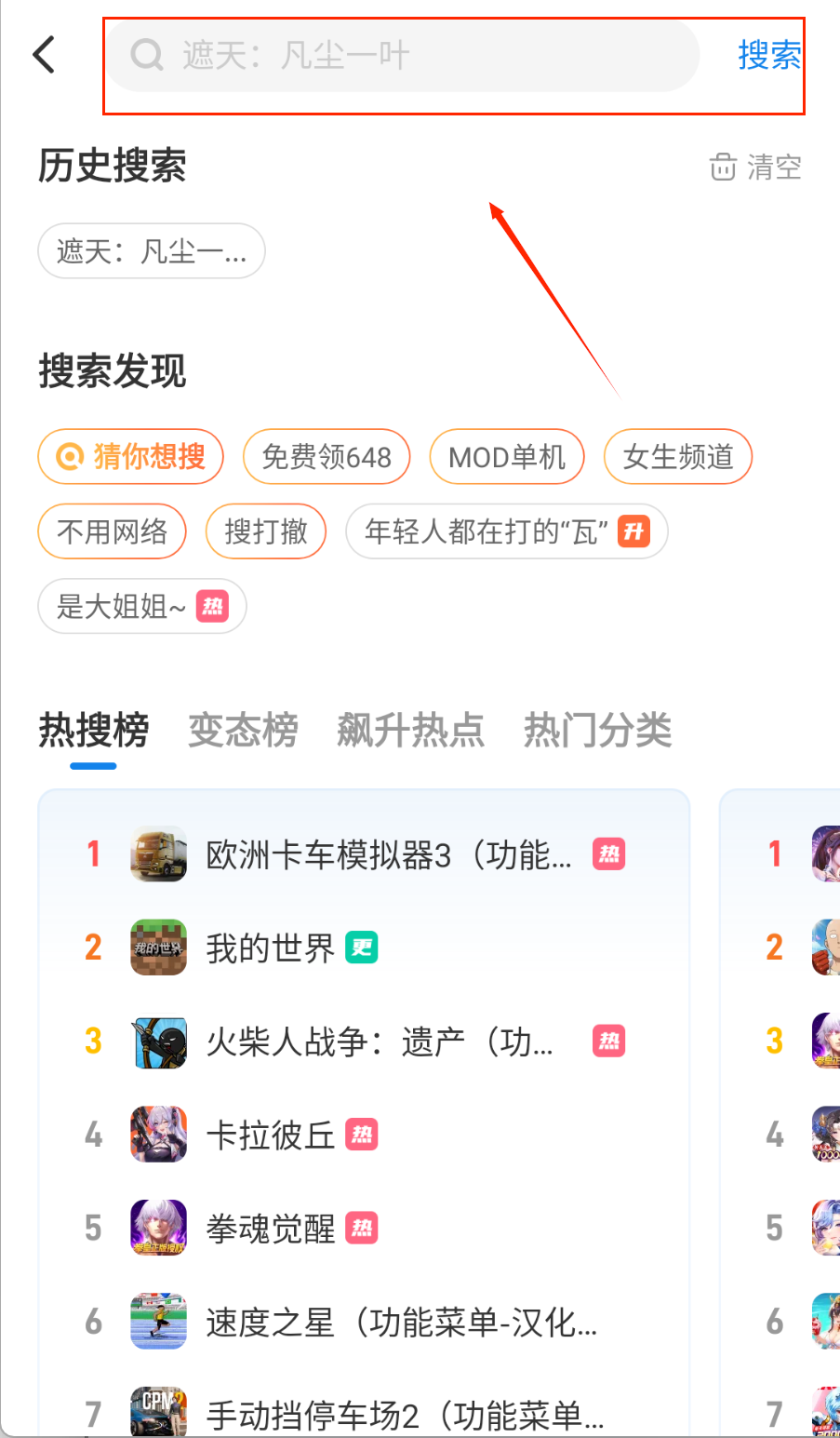The height and width of the screenshot is (1438, 840).
Task: Tap the 猜你想搜 chip
Action: click(x=131, y=457)
